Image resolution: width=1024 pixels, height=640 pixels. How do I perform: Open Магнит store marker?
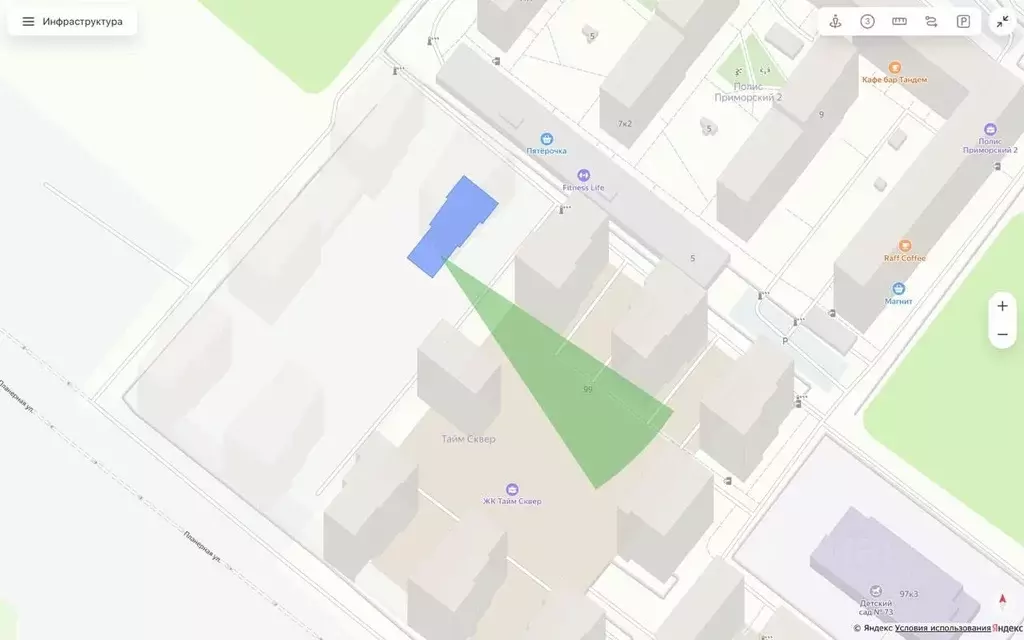click(899, 289)
